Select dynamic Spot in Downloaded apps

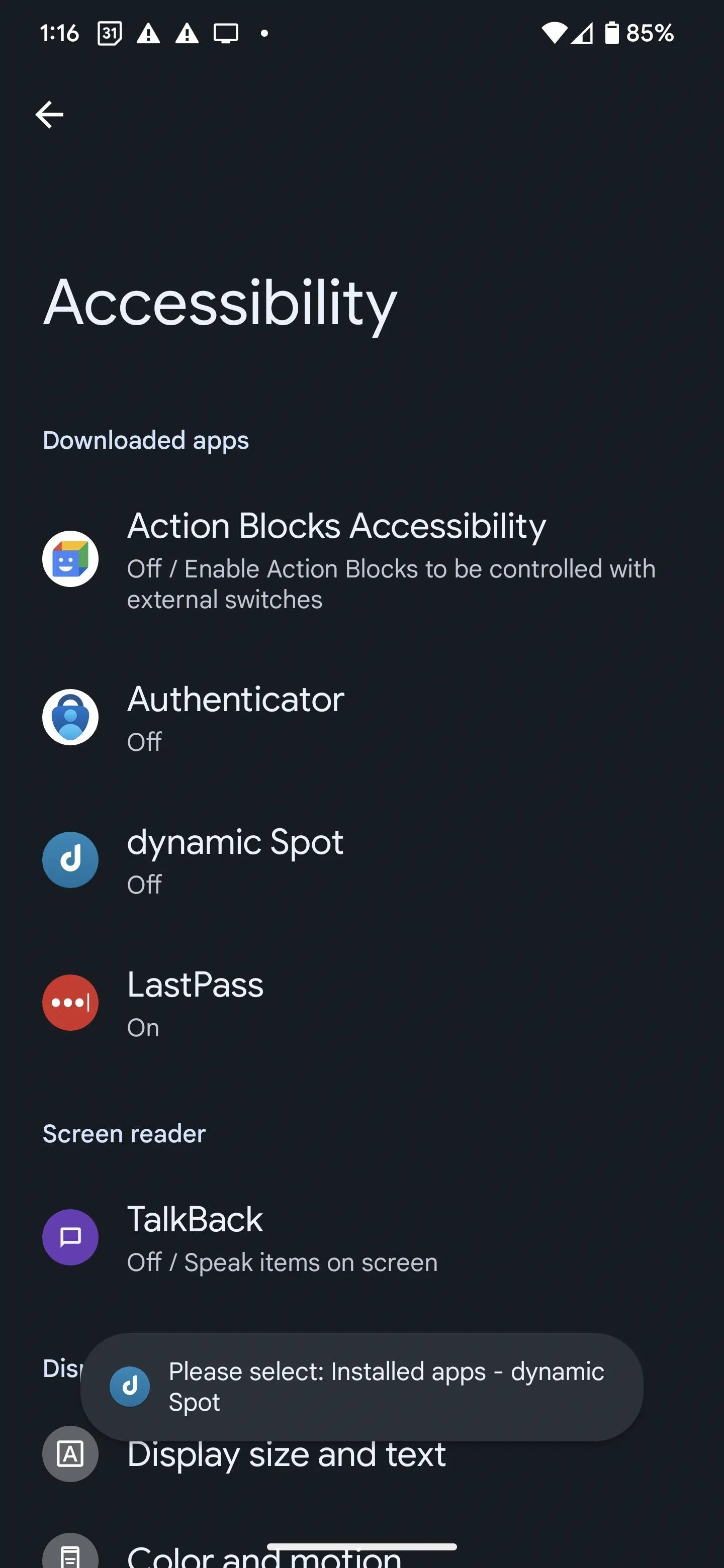[x=361, y=860]
